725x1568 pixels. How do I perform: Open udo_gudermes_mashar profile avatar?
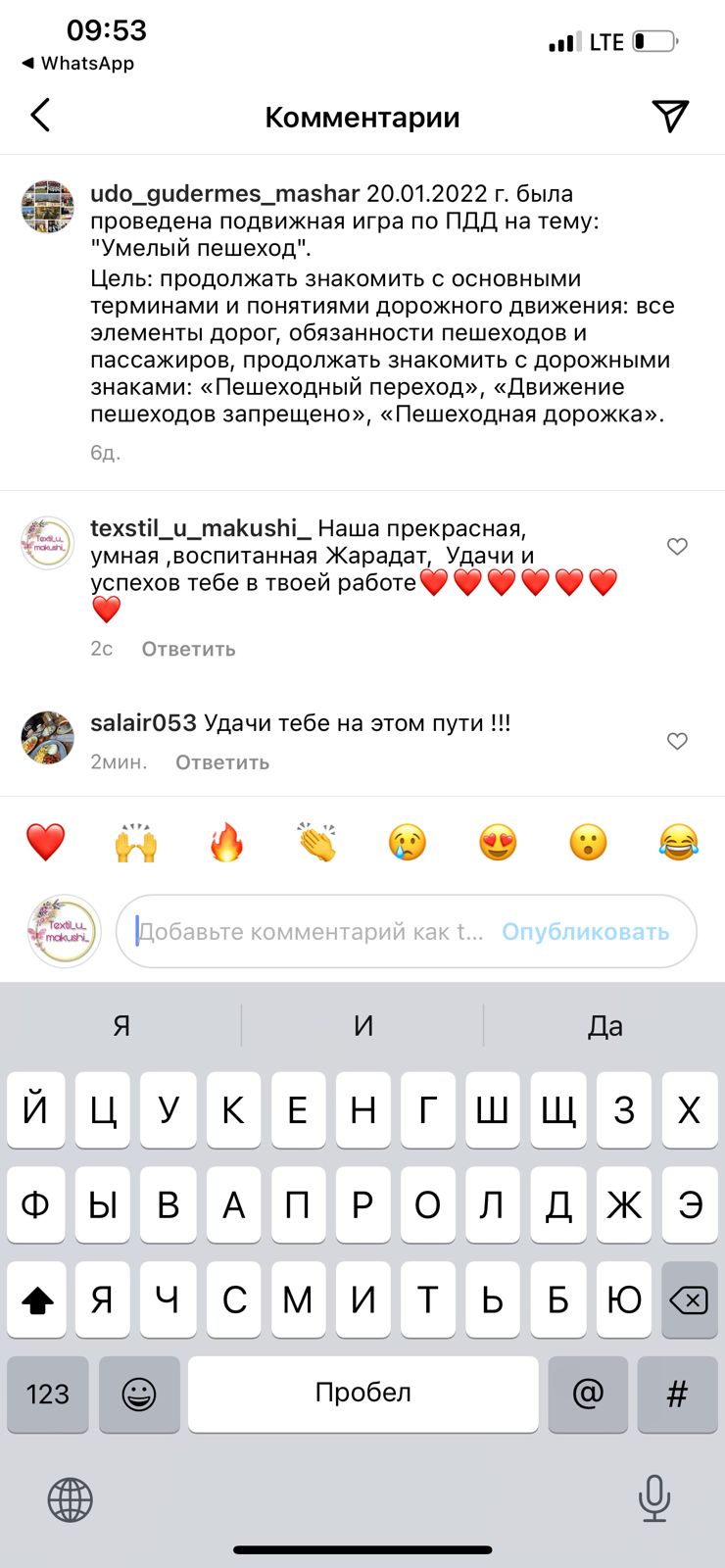47,207
